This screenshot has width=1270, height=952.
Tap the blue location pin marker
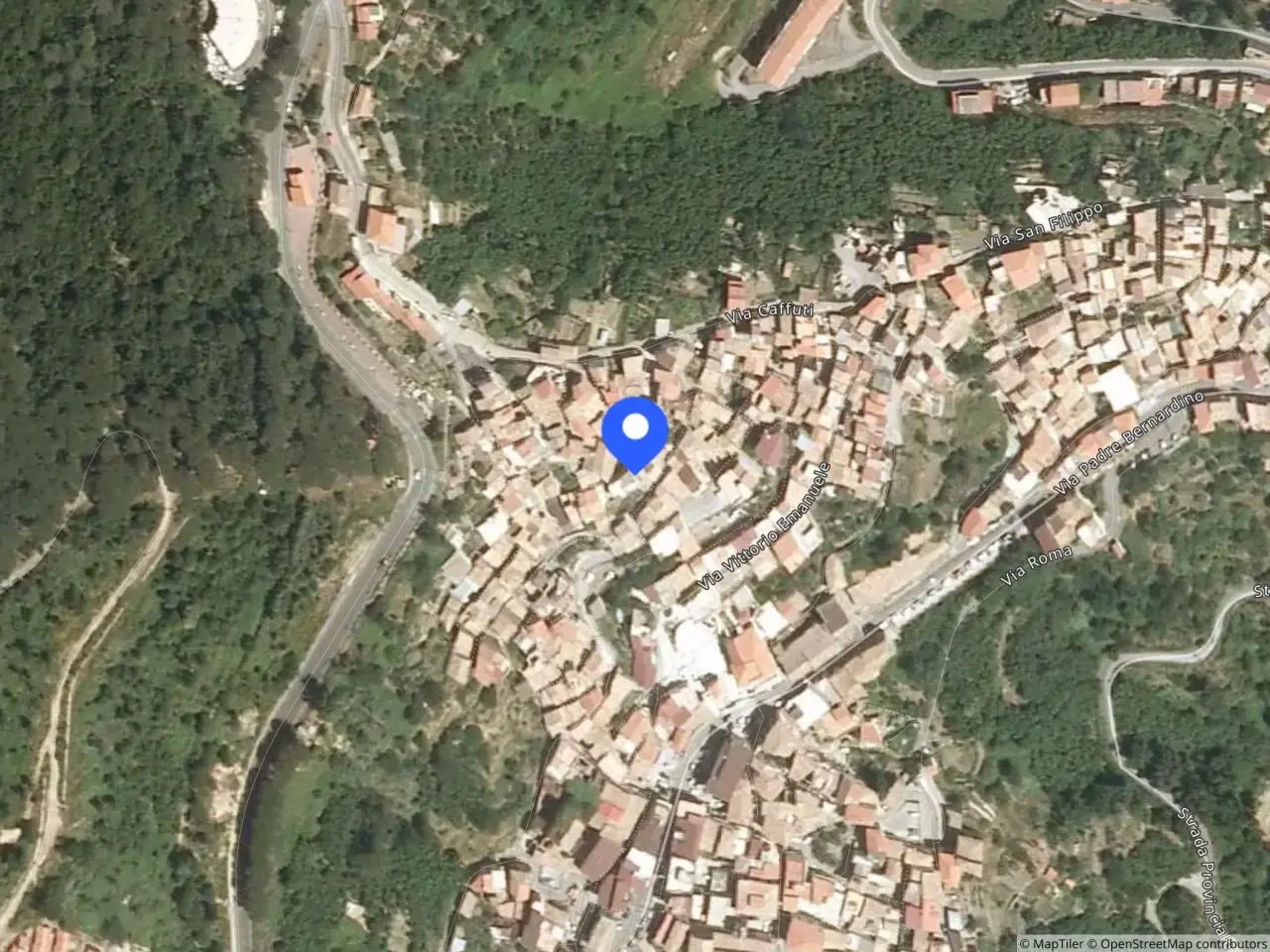[635, 433]
